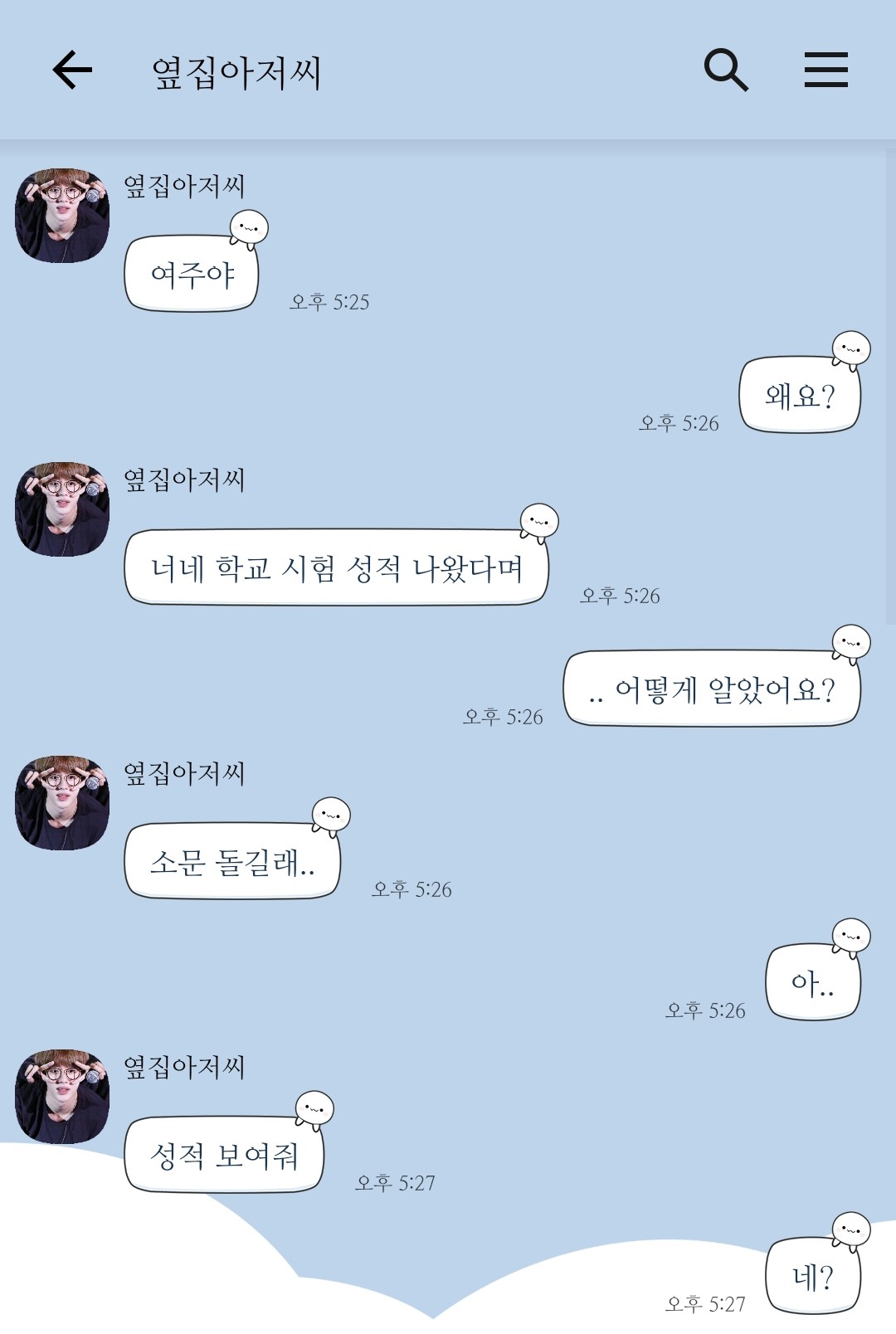Go back from the 옆집아저씨 chat
This screenshot has height=1334, width=896.
pos(72,70)
